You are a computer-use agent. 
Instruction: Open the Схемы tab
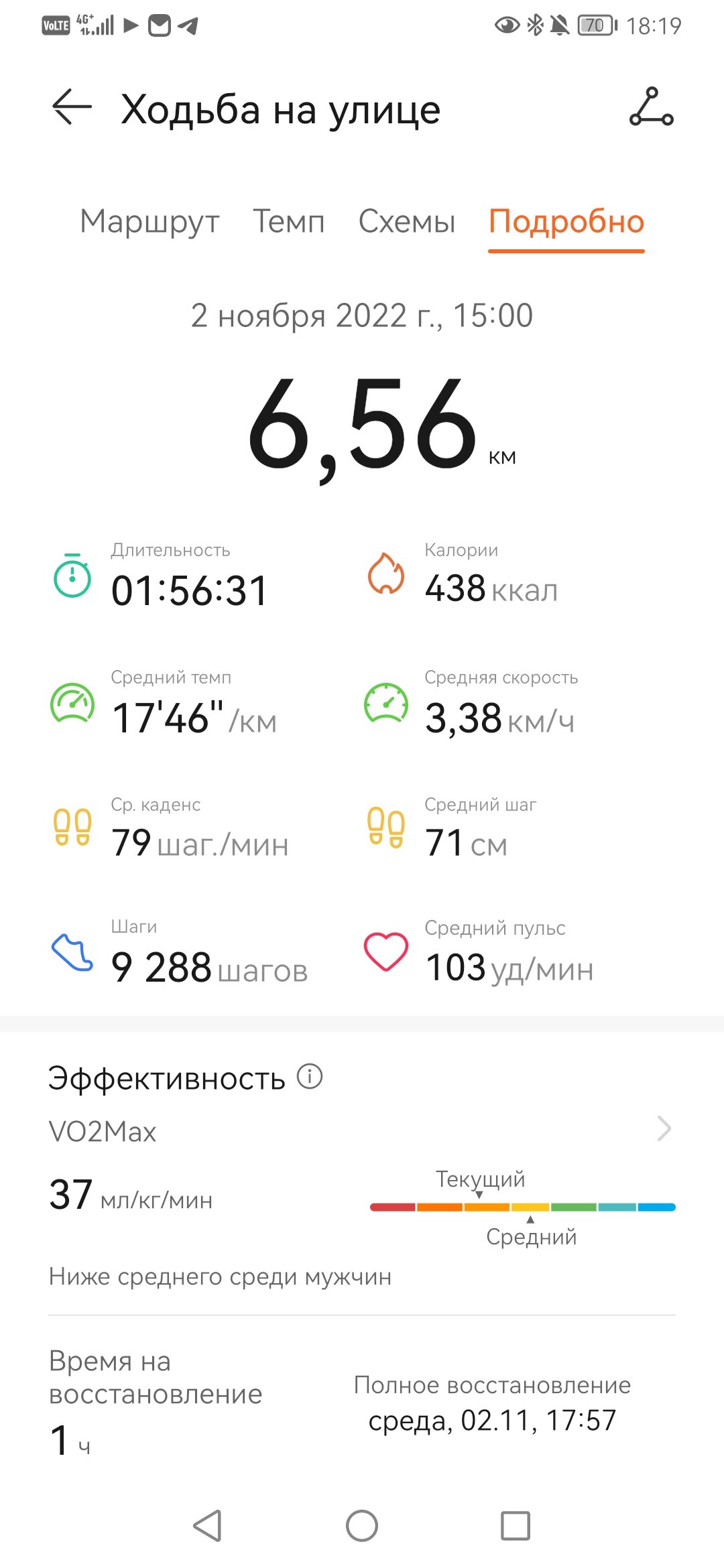(407, 222)
